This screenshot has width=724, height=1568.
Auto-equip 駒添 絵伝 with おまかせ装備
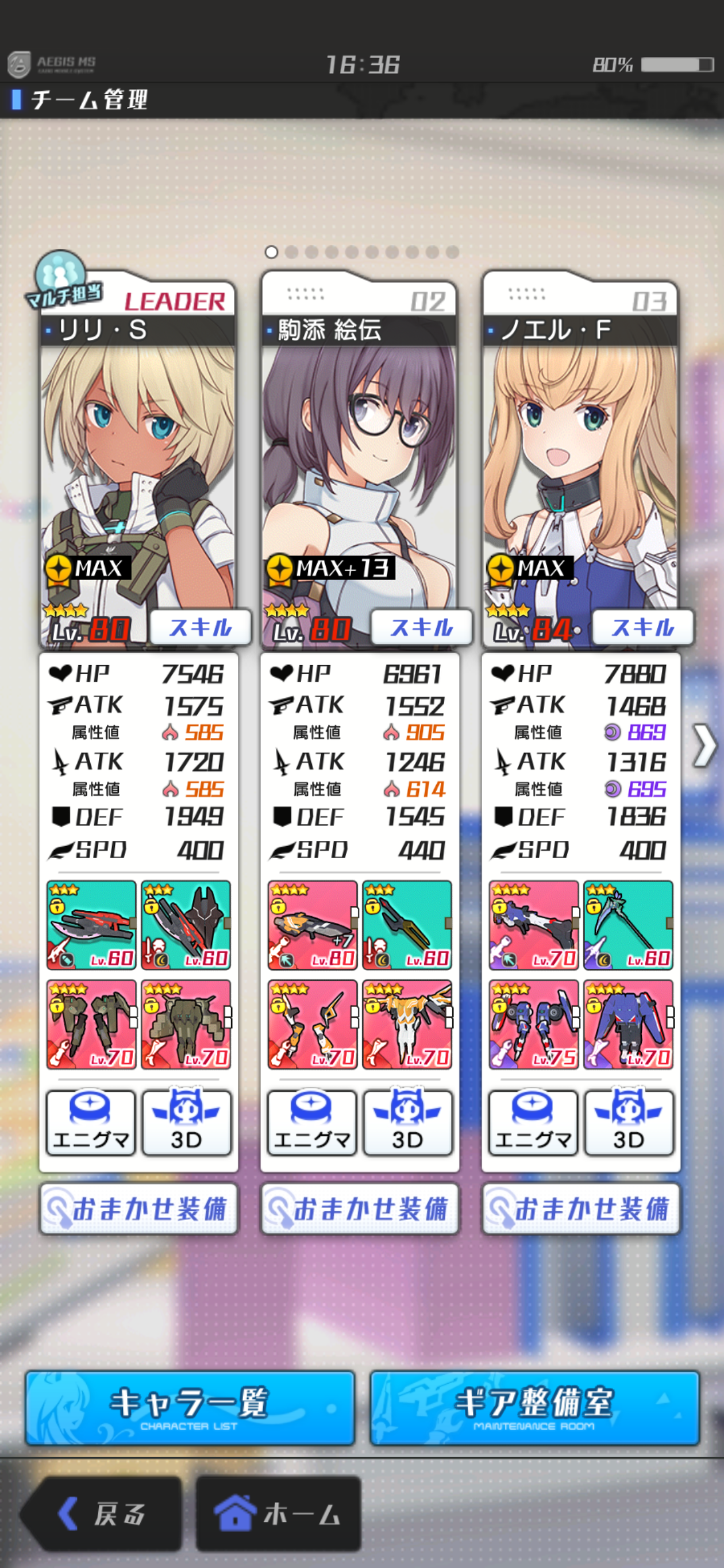360,1209
